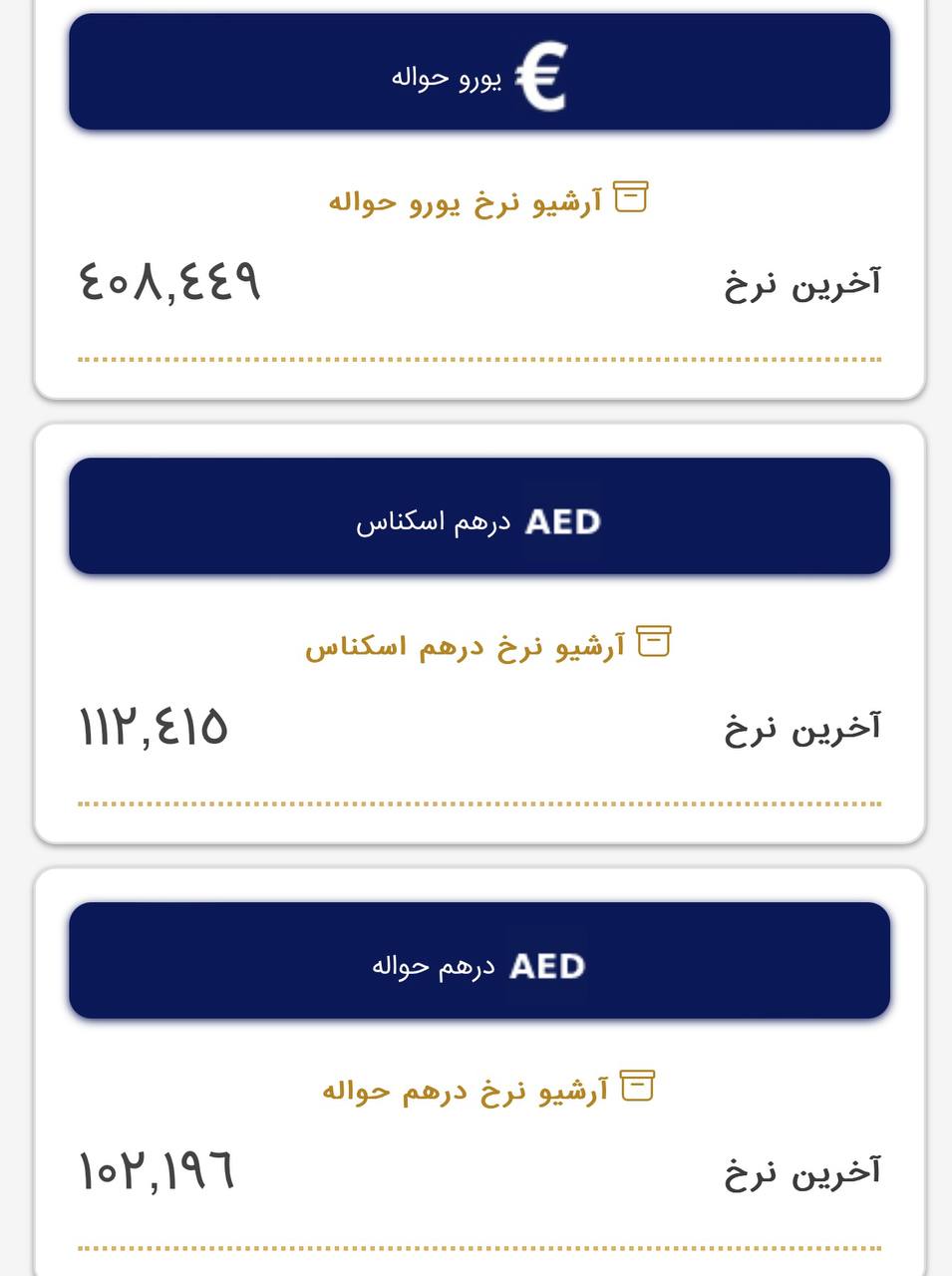Tap the AED dirham eskenas header button
952x1276 pixels.
point(478,516)
